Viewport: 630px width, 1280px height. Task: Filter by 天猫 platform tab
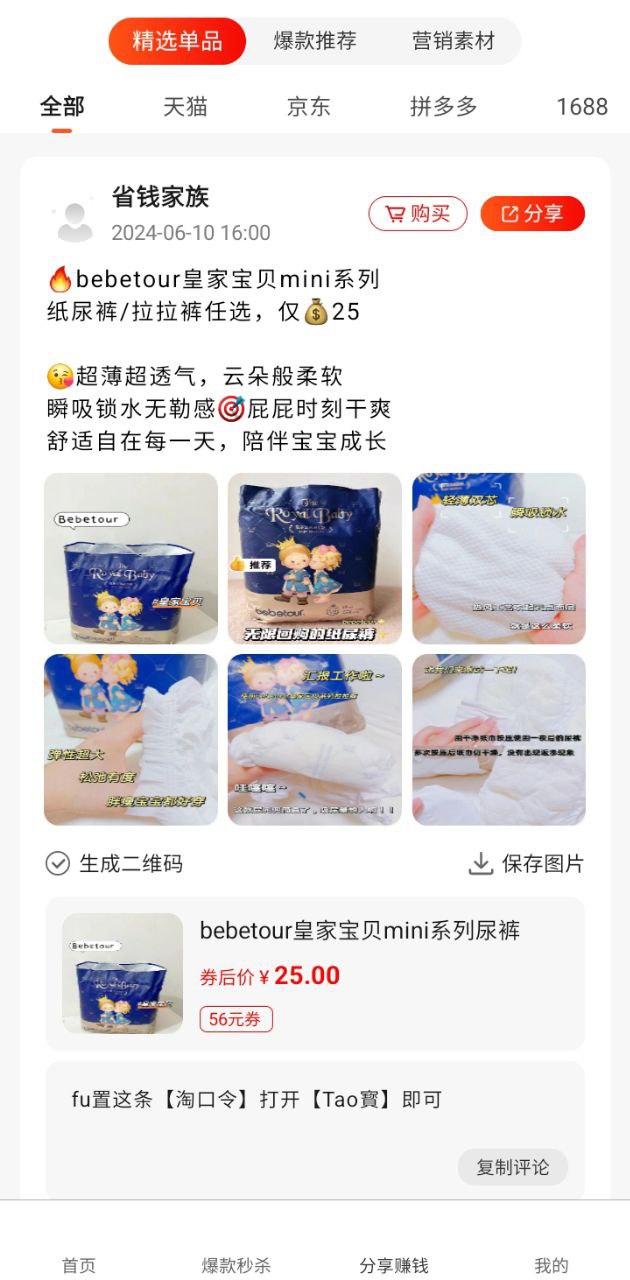(185, 106)
